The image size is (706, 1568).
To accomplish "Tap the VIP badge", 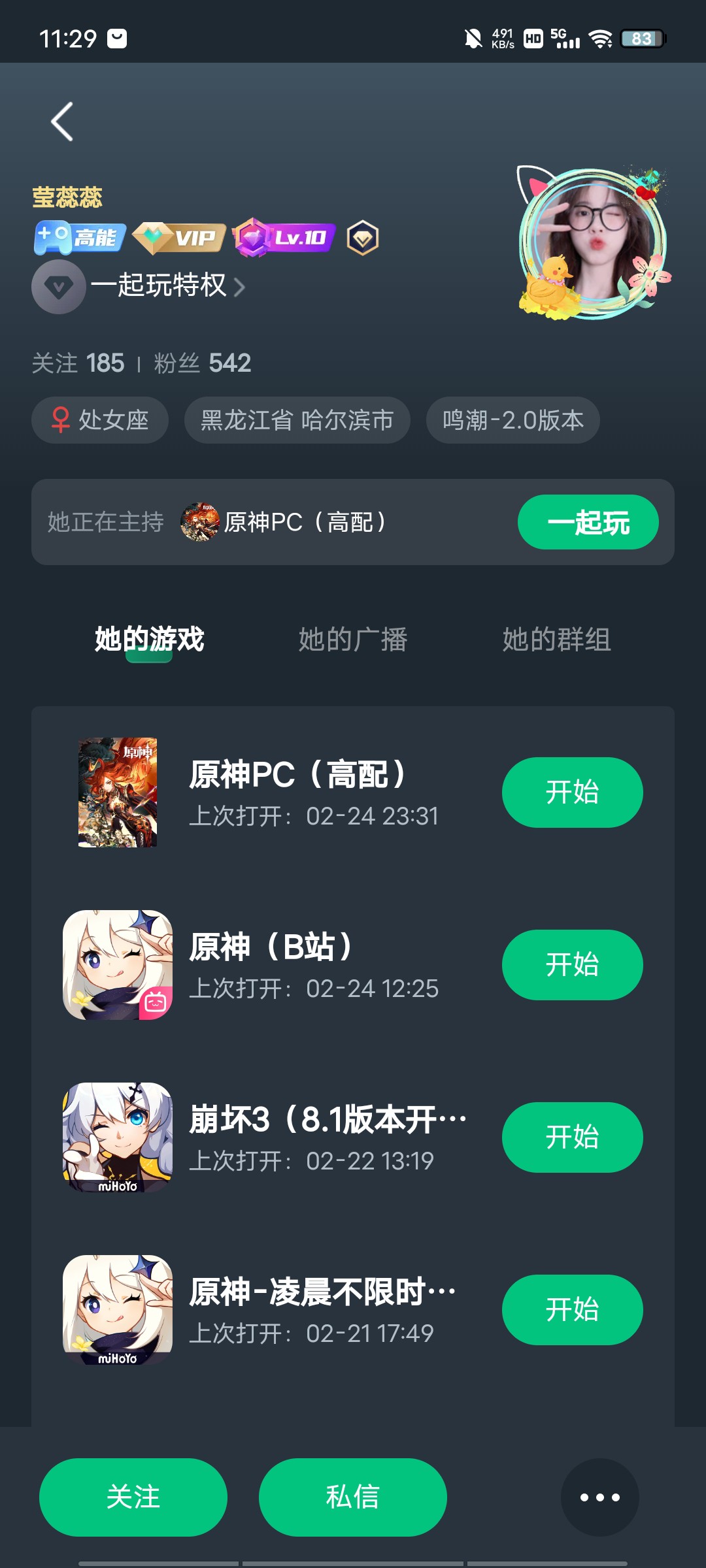I will pyautogui.click(x=179, y=238).
